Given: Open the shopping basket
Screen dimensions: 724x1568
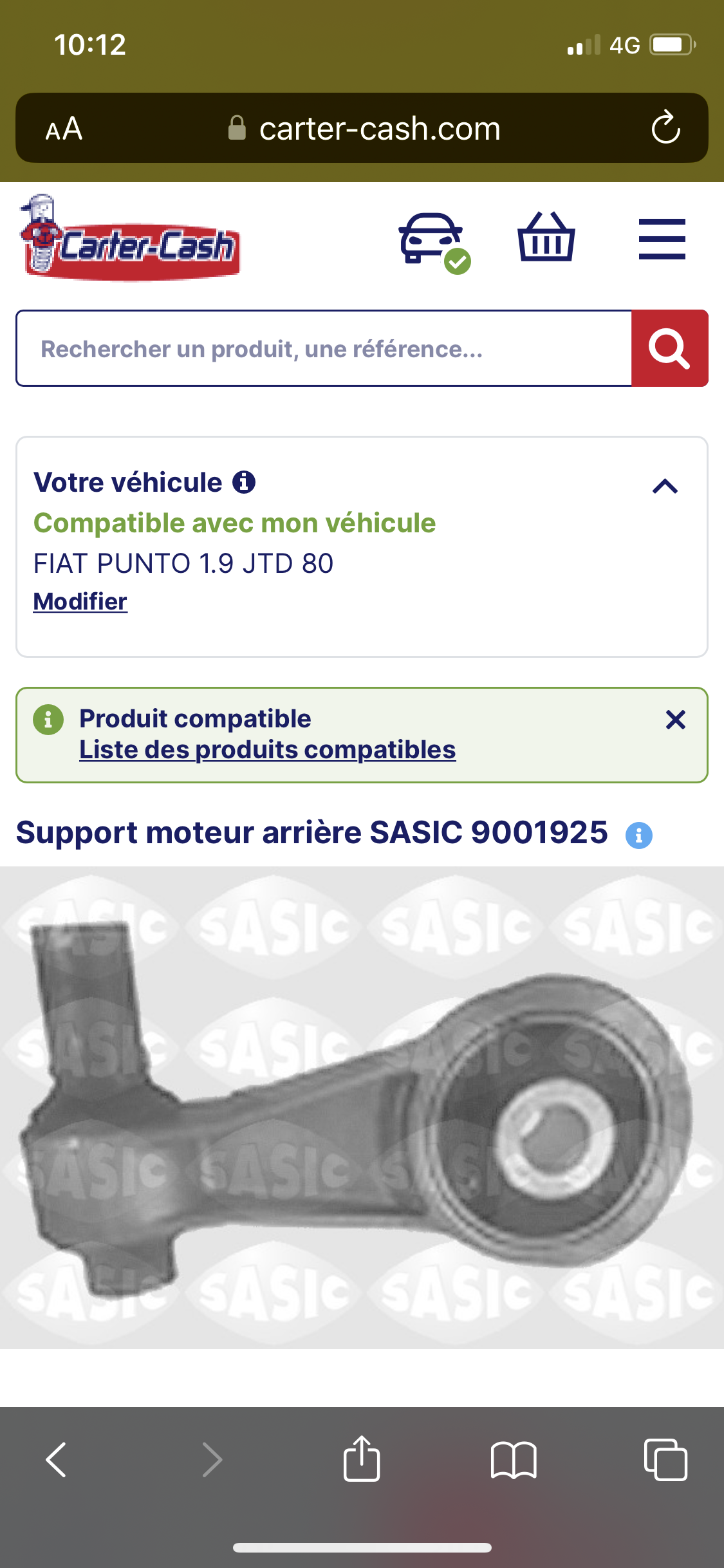Looking at the screenshot, I should tap(546, 237).
